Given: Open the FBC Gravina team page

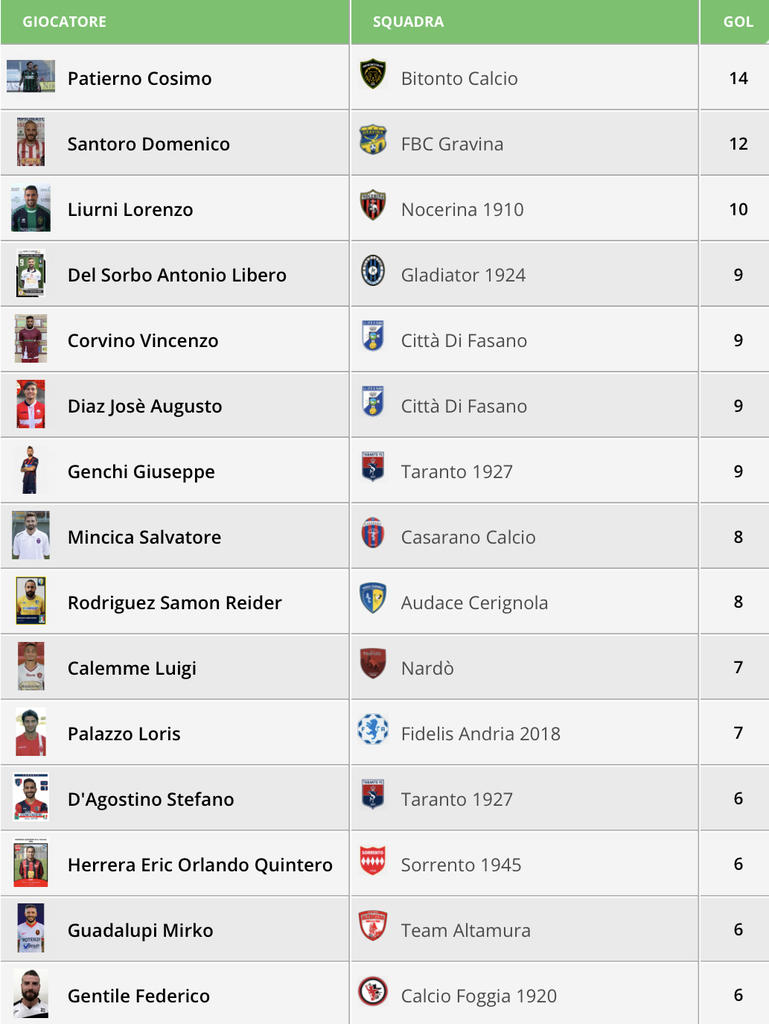Looking at the screenshot, I should pyautogui.click(x=452, y=144).
